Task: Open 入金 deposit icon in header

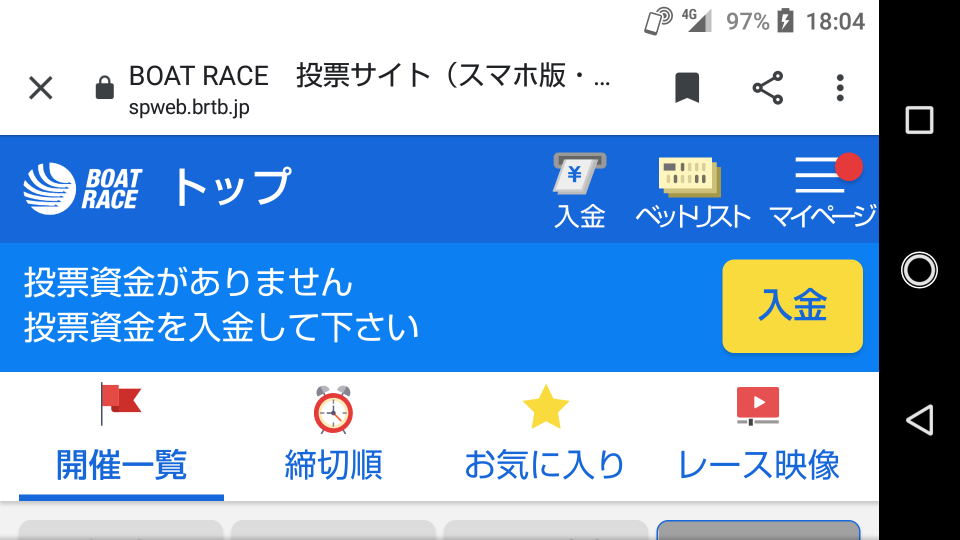Action: 580,190
